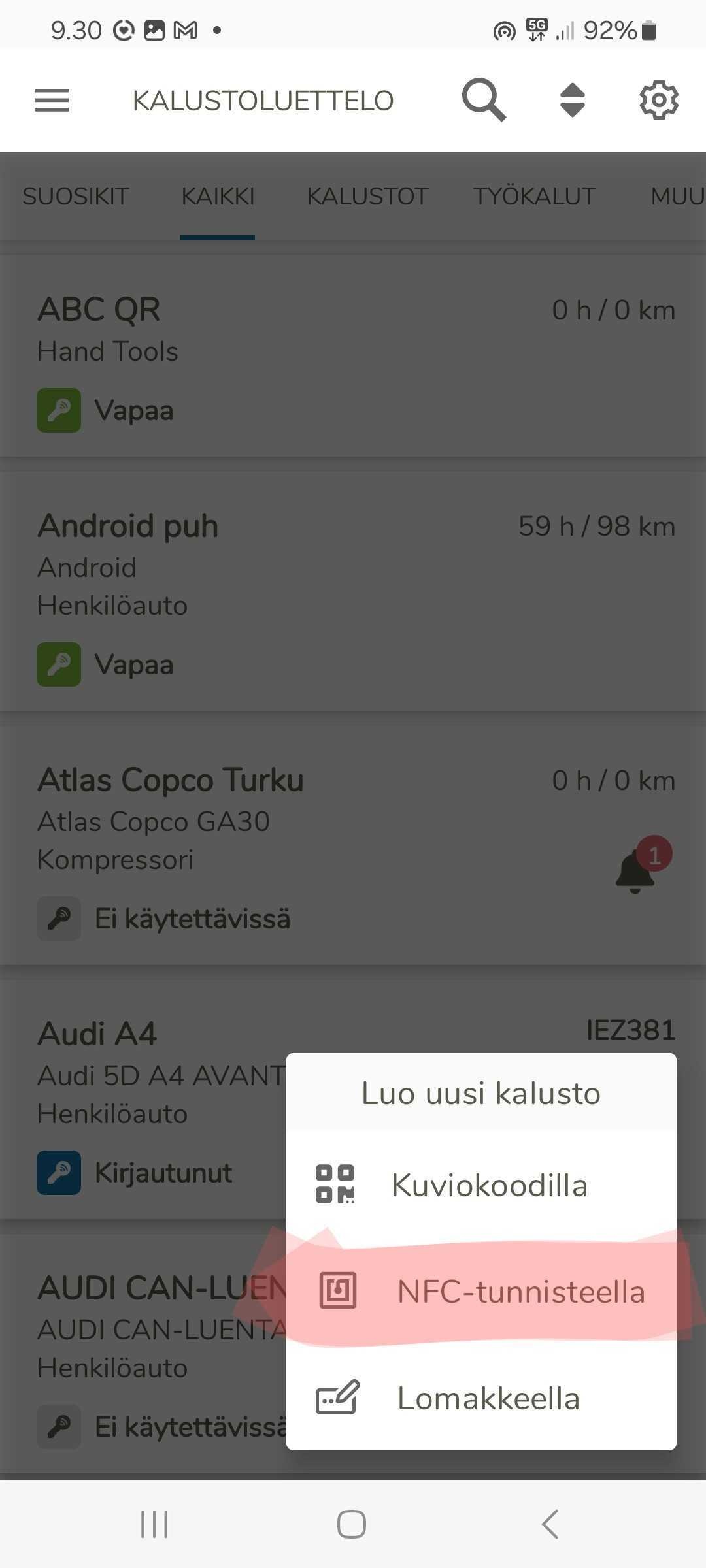The width and height of the screenshot is (706, 1568).
Task: Open the Atlas Copco Turku card
Action: tap(353, 845)
